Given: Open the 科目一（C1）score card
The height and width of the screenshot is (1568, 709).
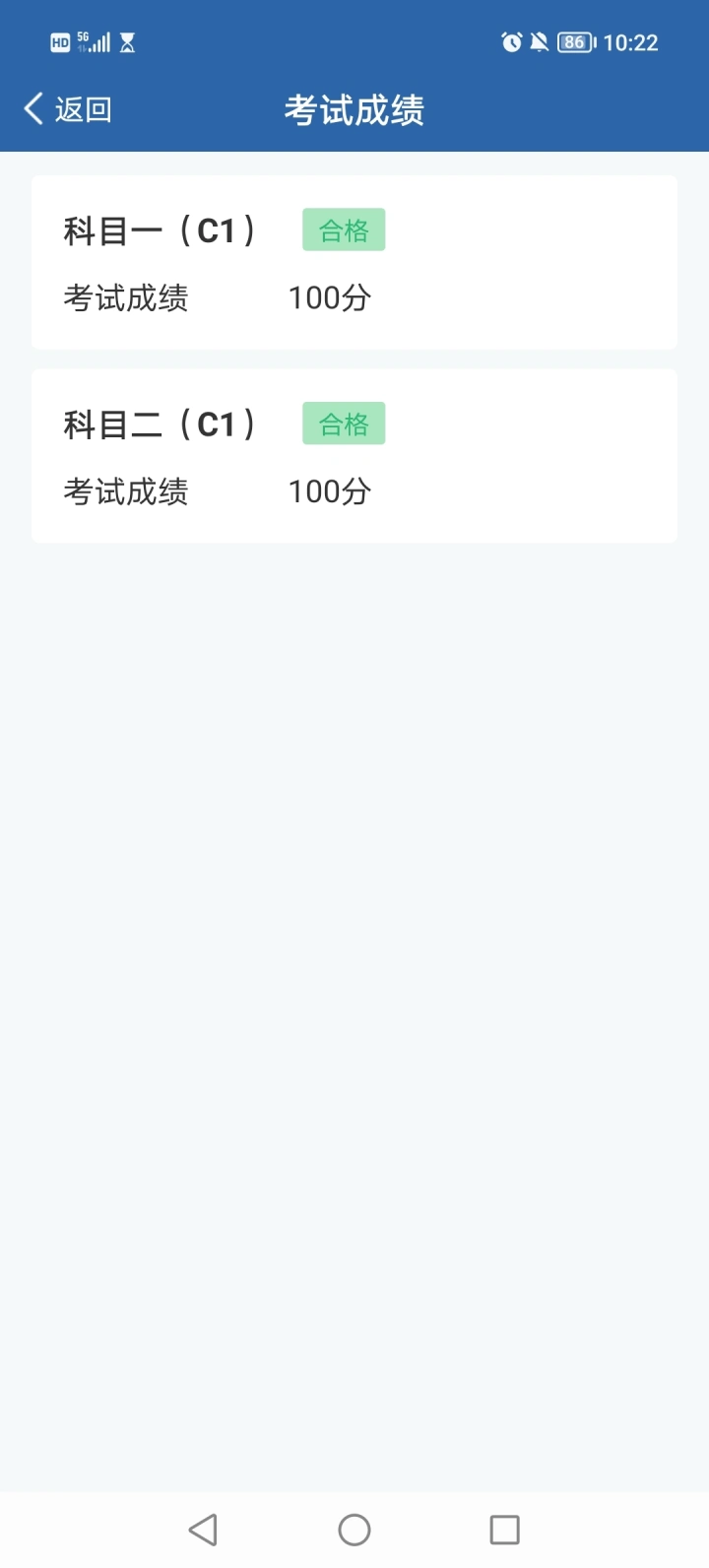Looking at the screenshot, I should click(354, 262).
